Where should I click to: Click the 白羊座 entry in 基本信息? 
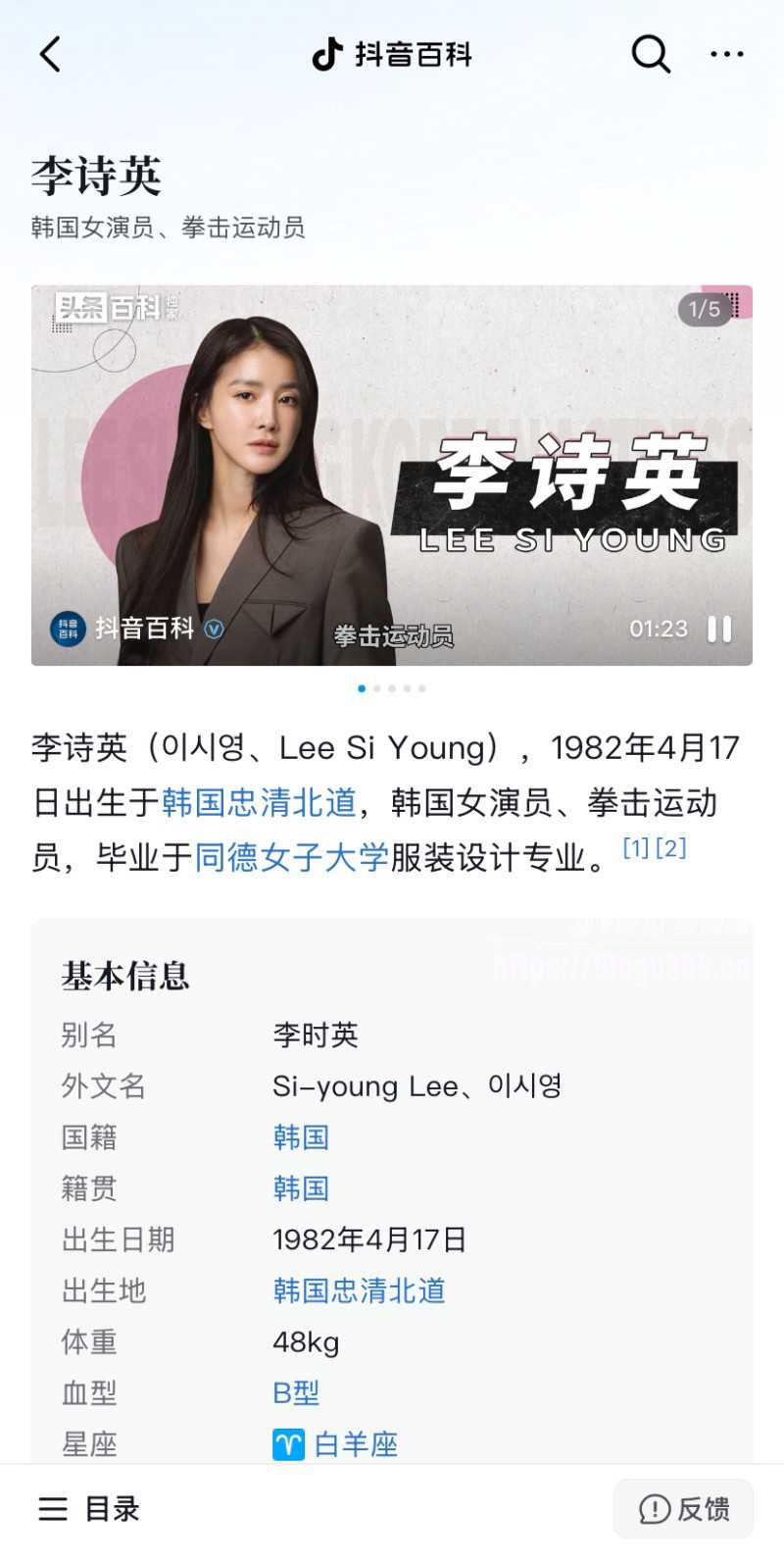point(358,1443)
